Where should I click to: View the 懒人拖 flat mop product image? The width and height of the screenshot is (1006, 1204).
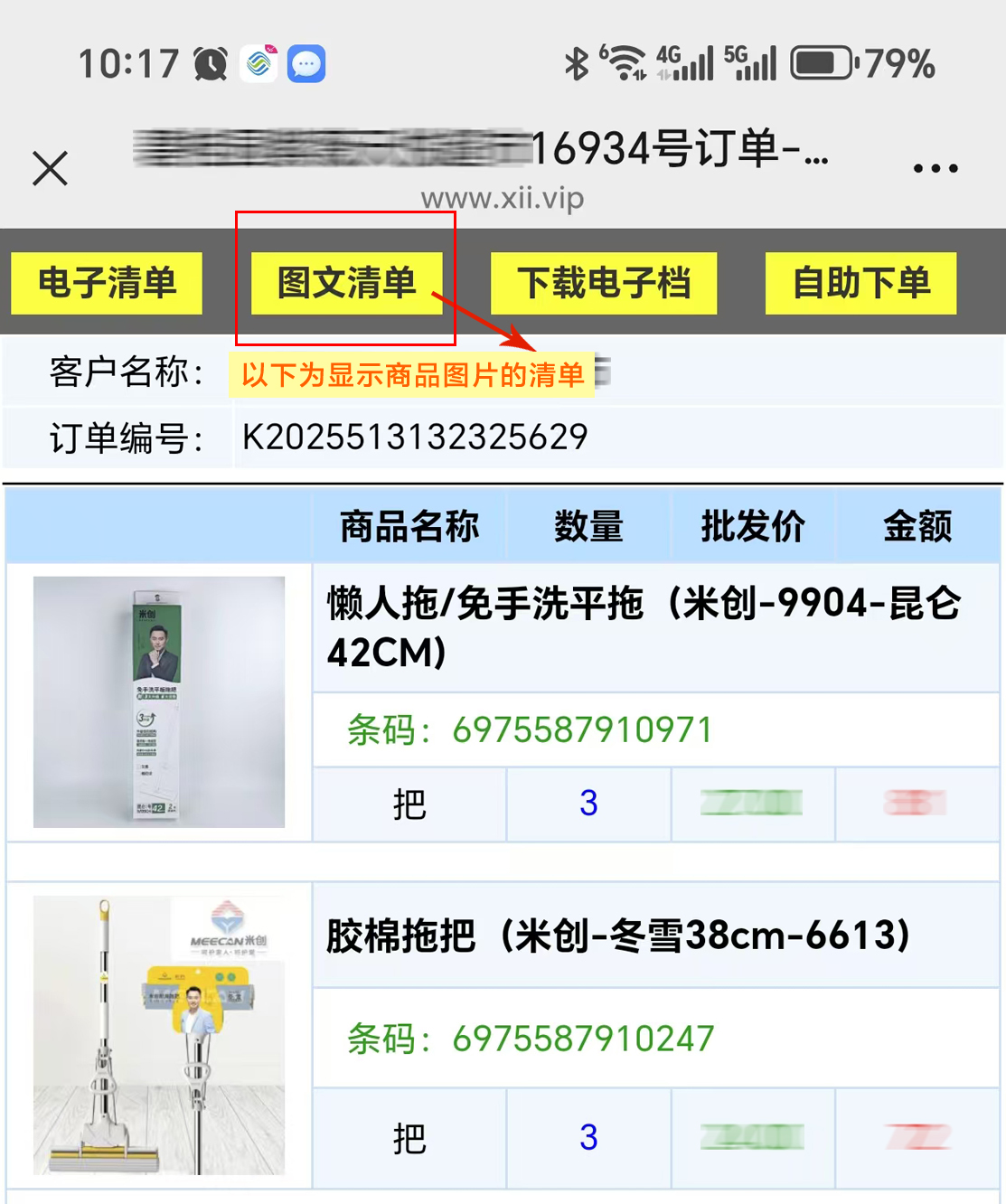[159, 701]
